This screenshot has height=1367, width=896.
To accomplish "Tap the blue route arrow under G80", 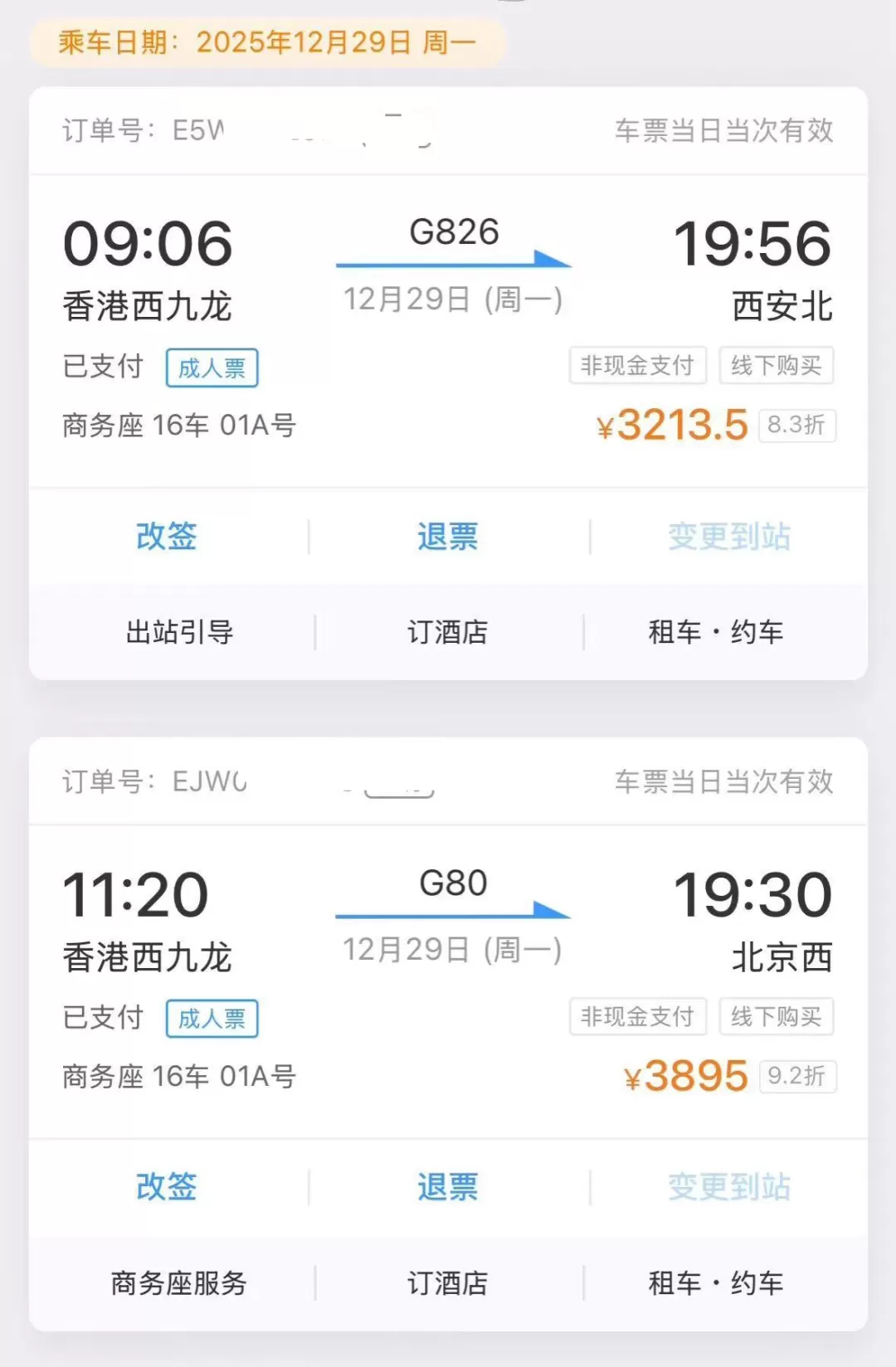I will [x=452, y=912].
